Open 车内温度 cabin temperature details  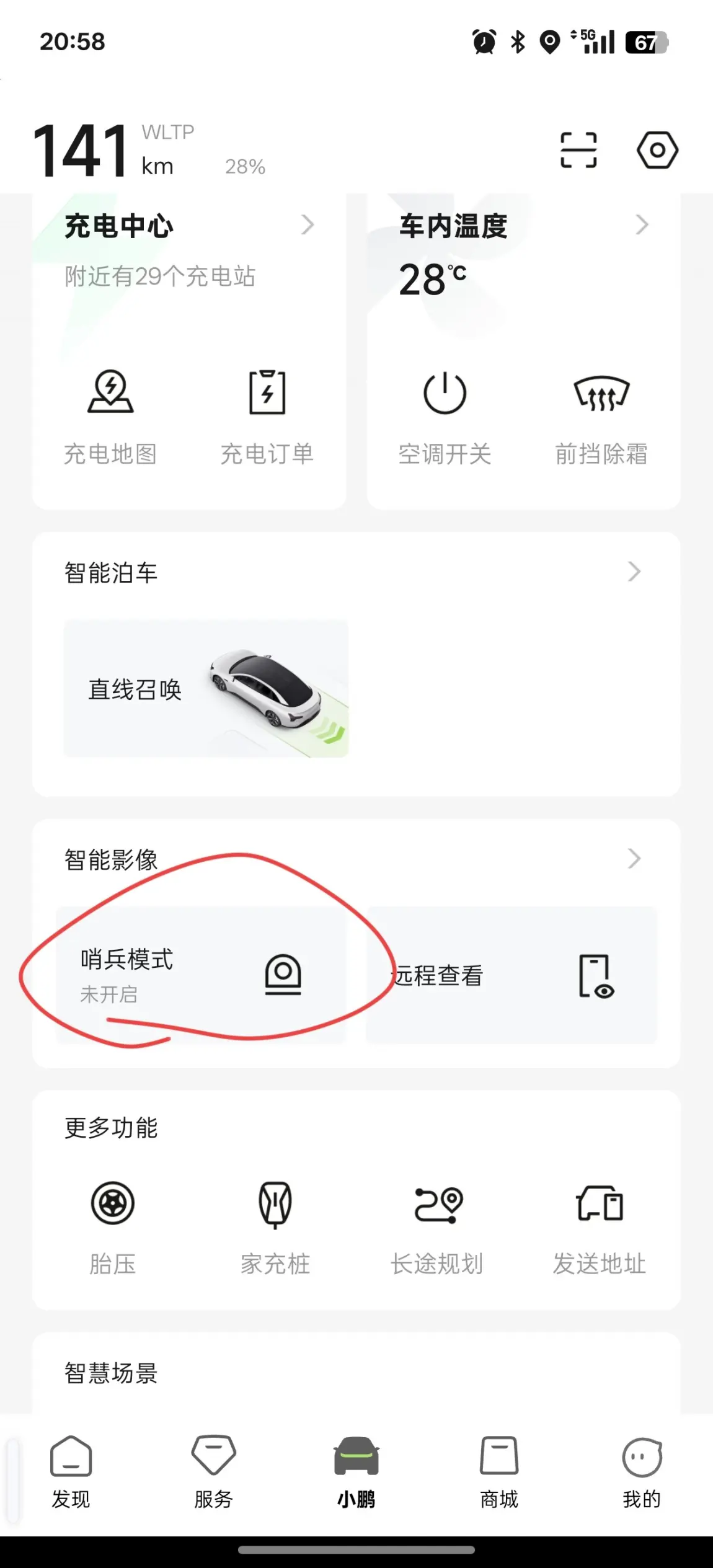pyautogui.click(x=523, y=226)
